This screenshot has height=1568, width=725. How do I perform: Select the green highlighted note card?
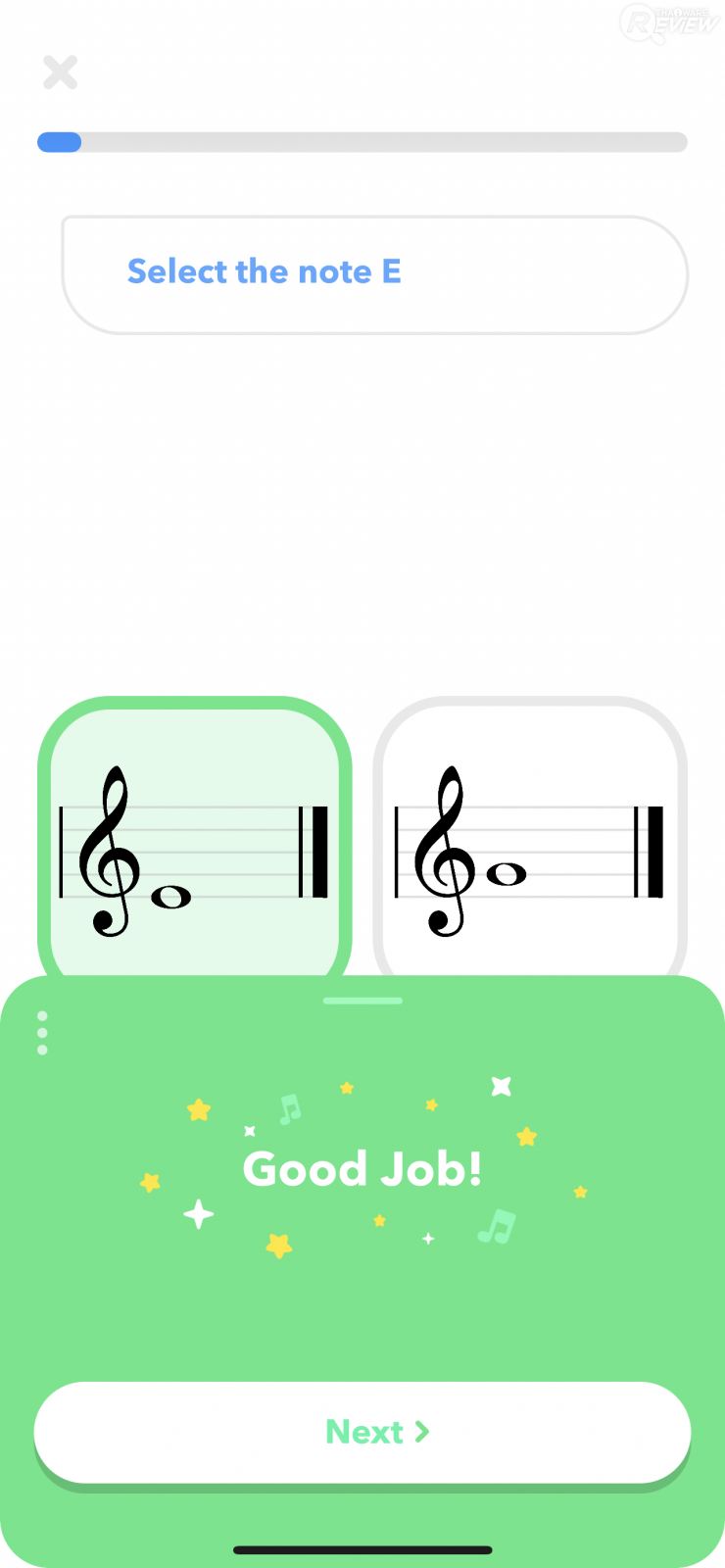point(194,843)
